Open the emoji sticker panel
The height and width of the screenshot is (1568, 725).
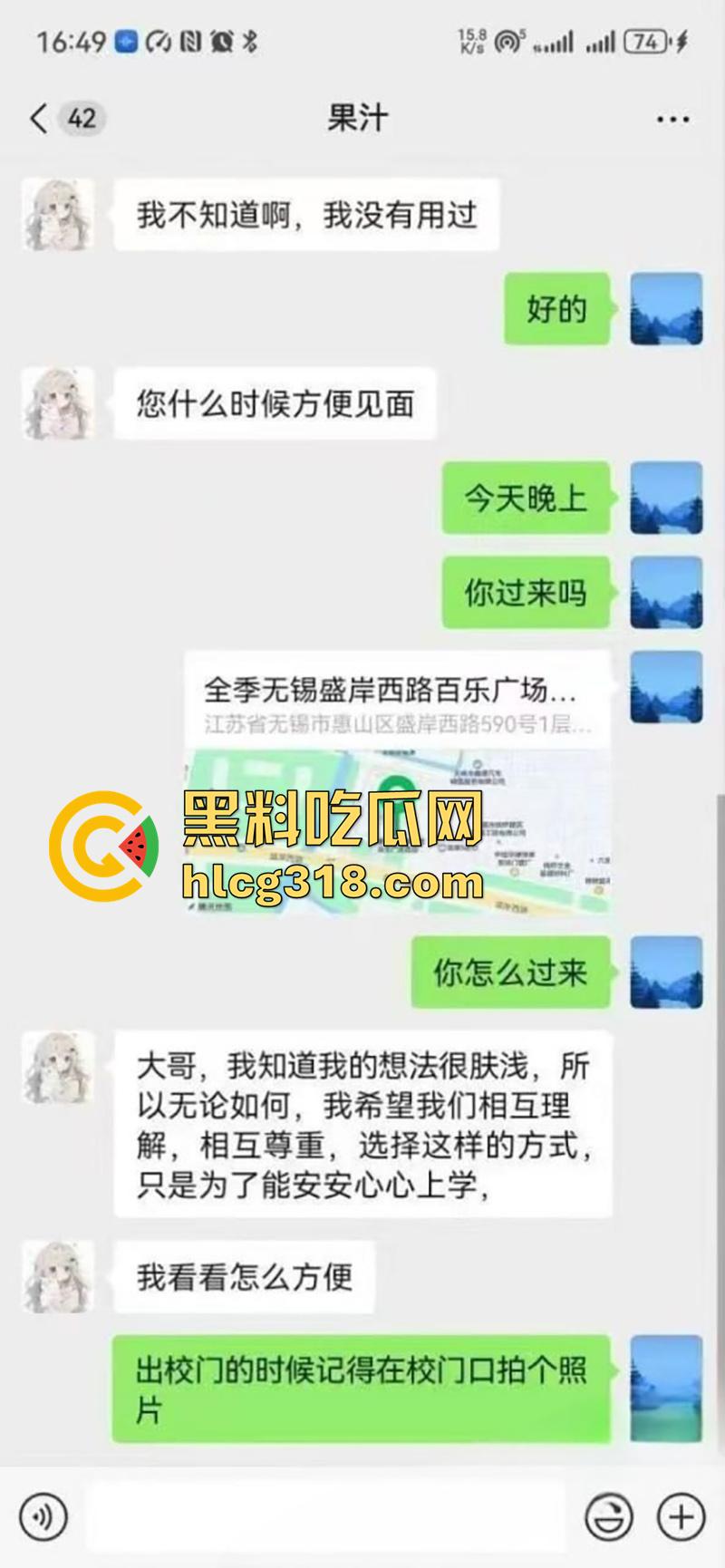[x=608, y=1516]
